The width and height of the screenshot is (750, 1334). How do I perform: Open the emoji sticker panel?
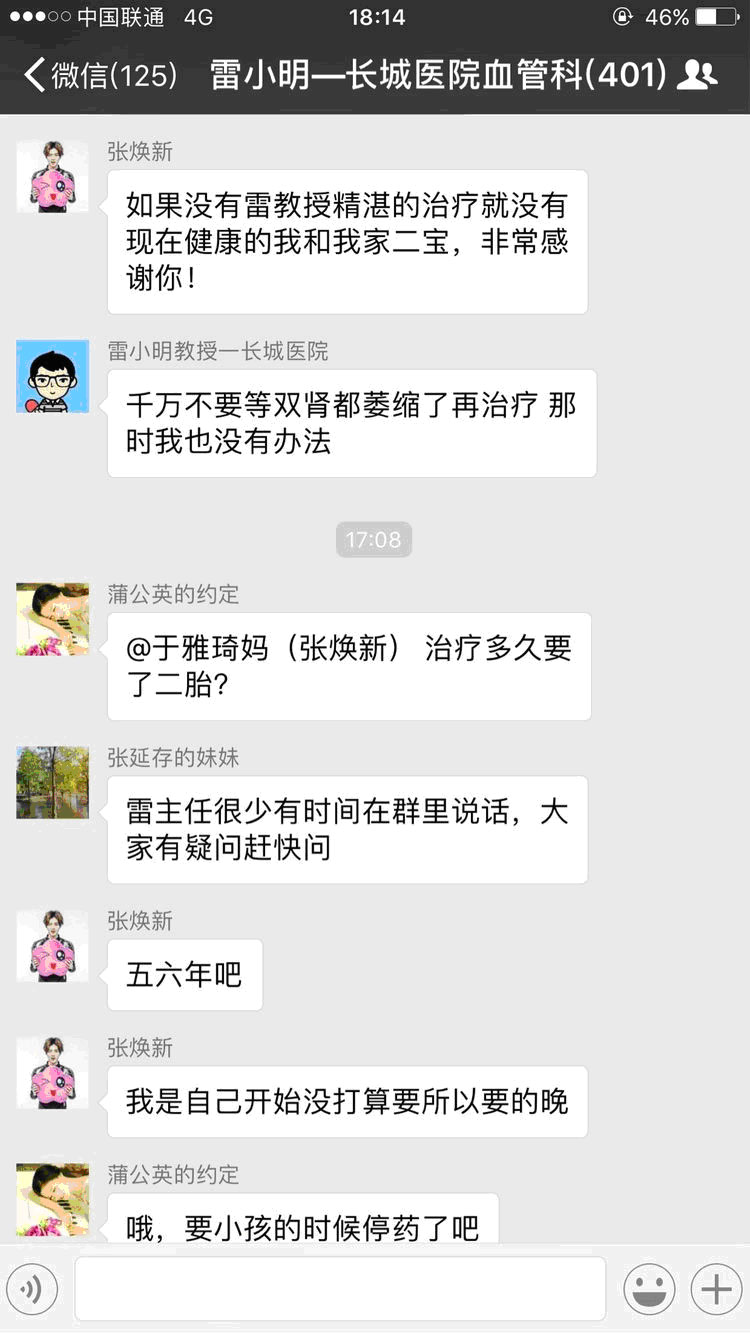tap(649, 1289)
